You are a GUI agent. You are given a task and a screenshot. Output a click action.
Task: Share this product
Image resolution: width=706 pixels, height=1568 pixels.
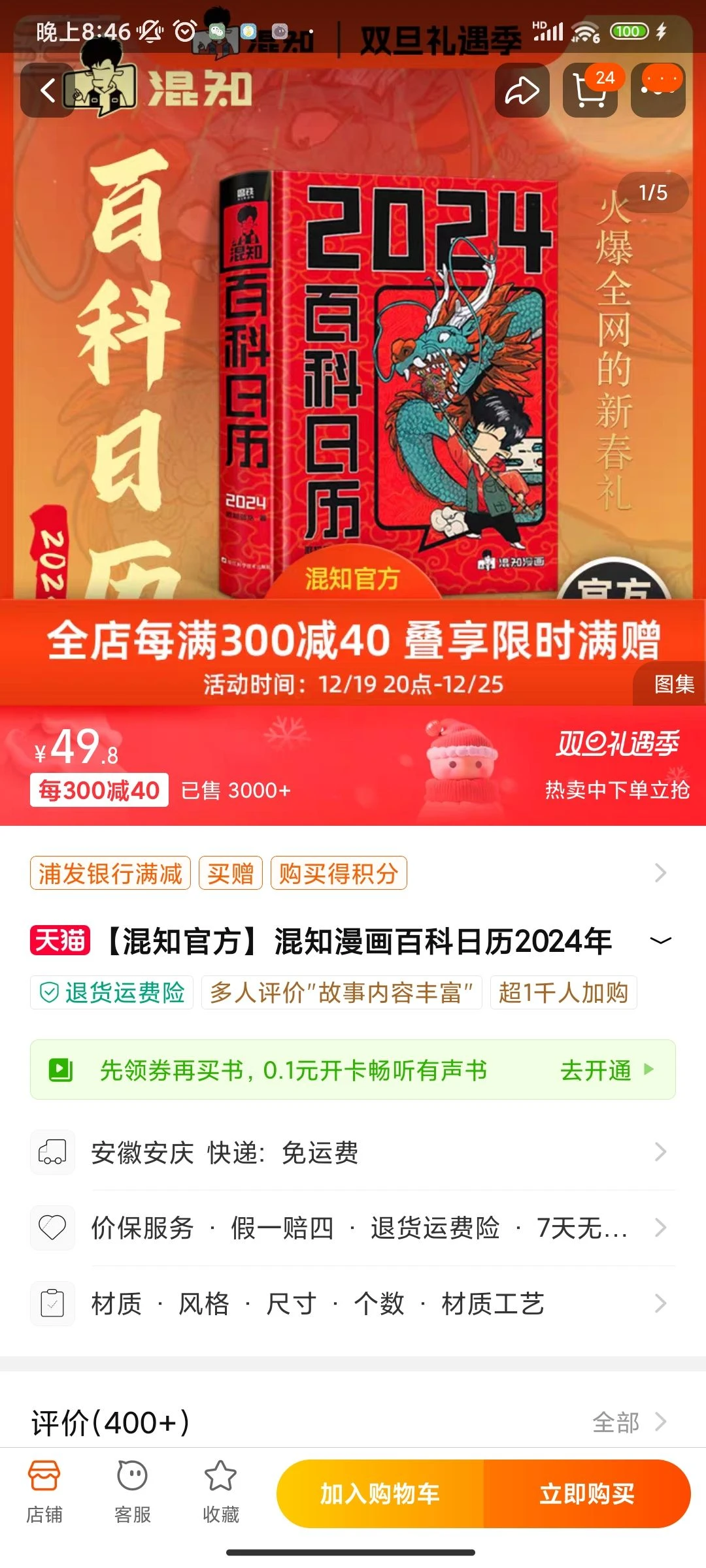coord(522,90)
